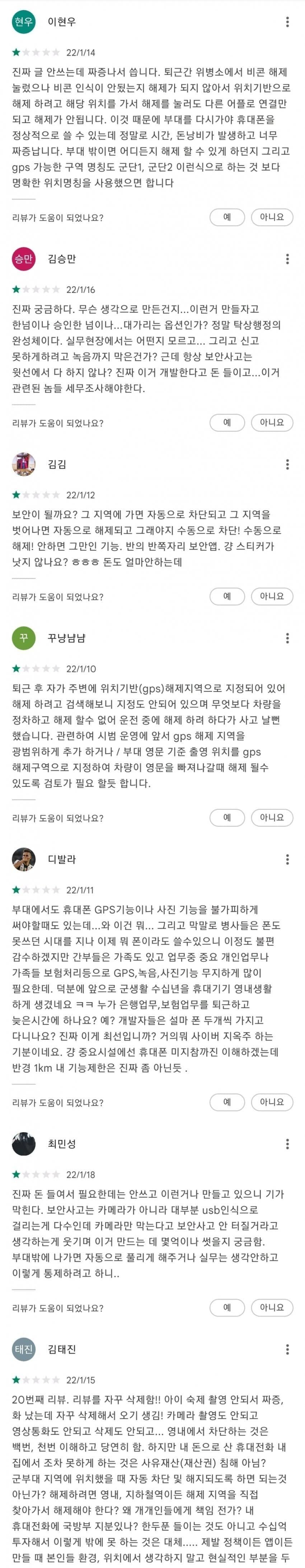Tap 예 under 김김's review
The height and width of the screenshot is (1568, 305).
[226, 597]
